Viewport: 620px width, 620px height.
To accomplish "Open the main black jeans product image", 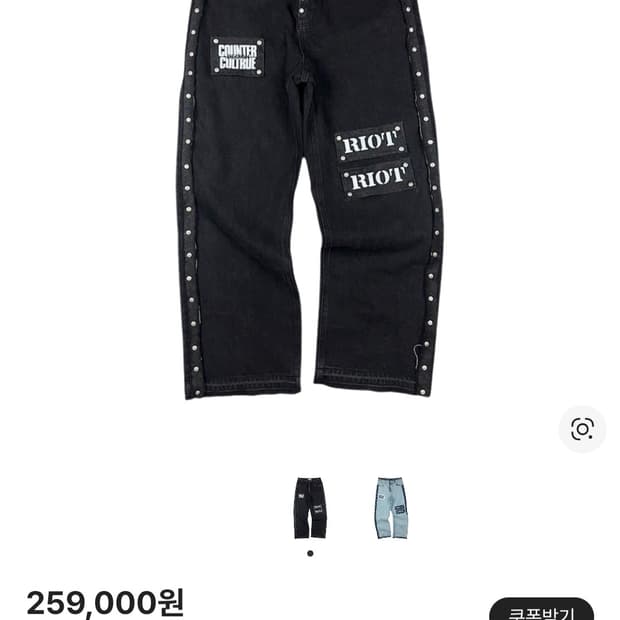I will [310, 200].
